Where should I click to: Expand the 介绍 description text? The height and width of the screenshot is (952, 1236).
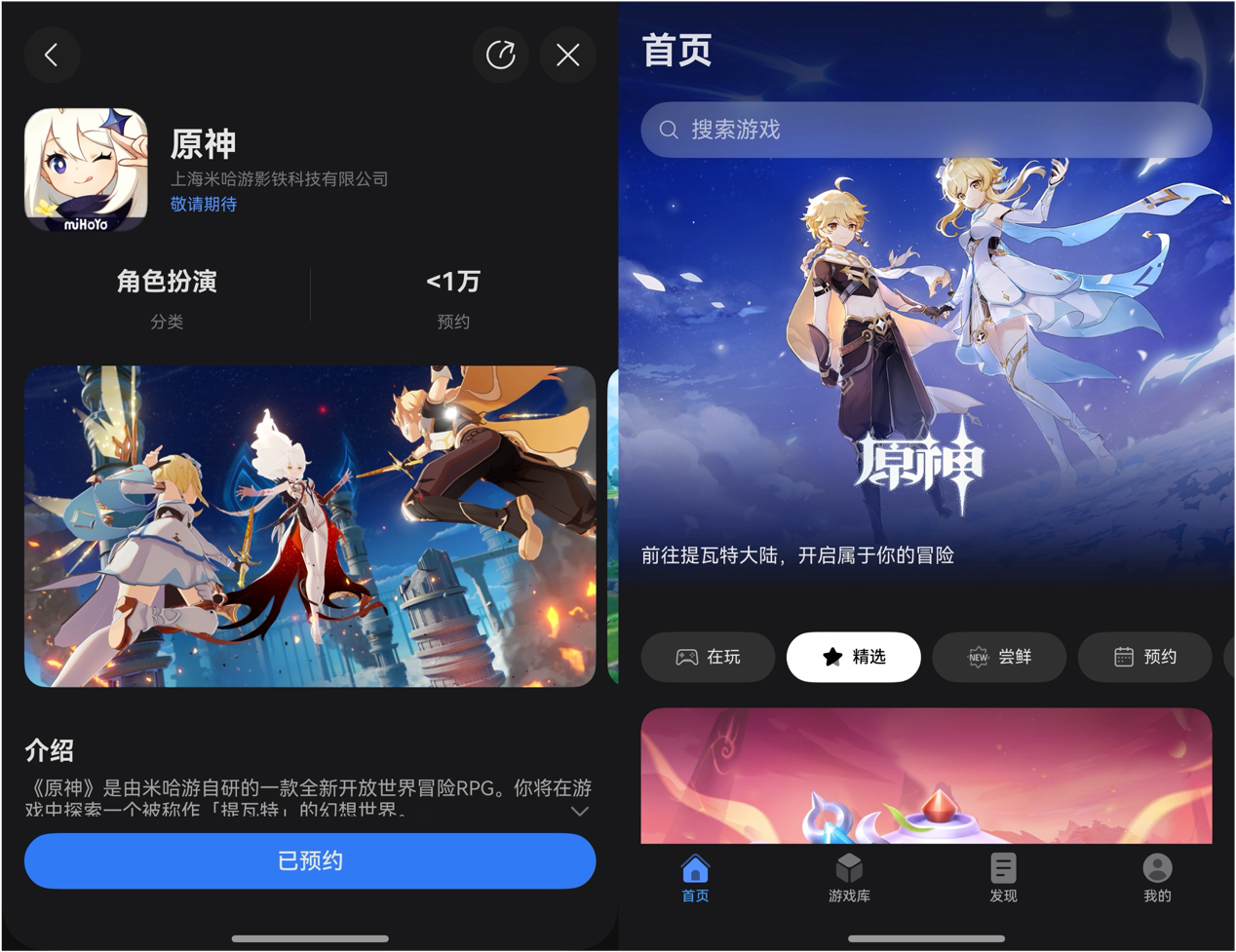coord(579,811)
